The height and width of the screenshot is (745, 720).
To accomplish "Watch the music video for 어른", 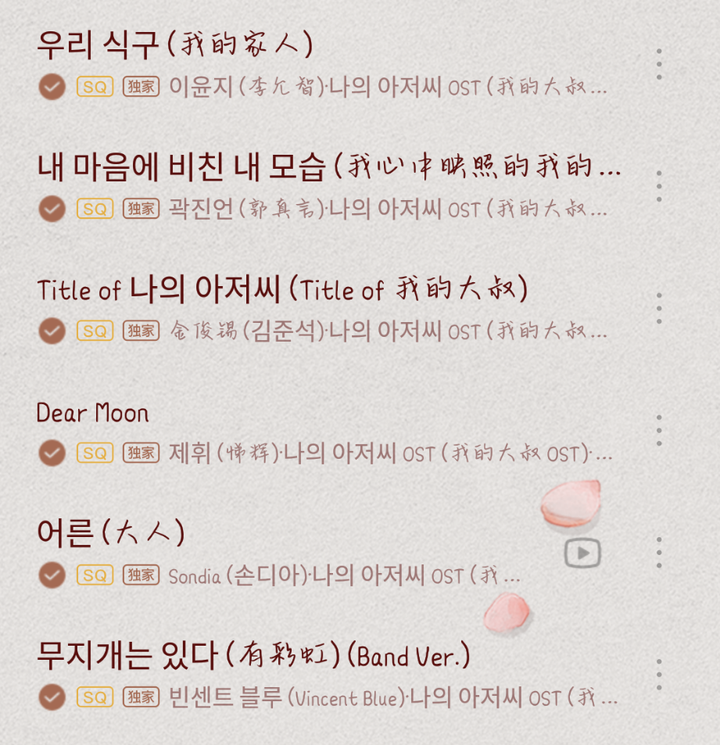I will pyautogui.click(x=582, y=552).
